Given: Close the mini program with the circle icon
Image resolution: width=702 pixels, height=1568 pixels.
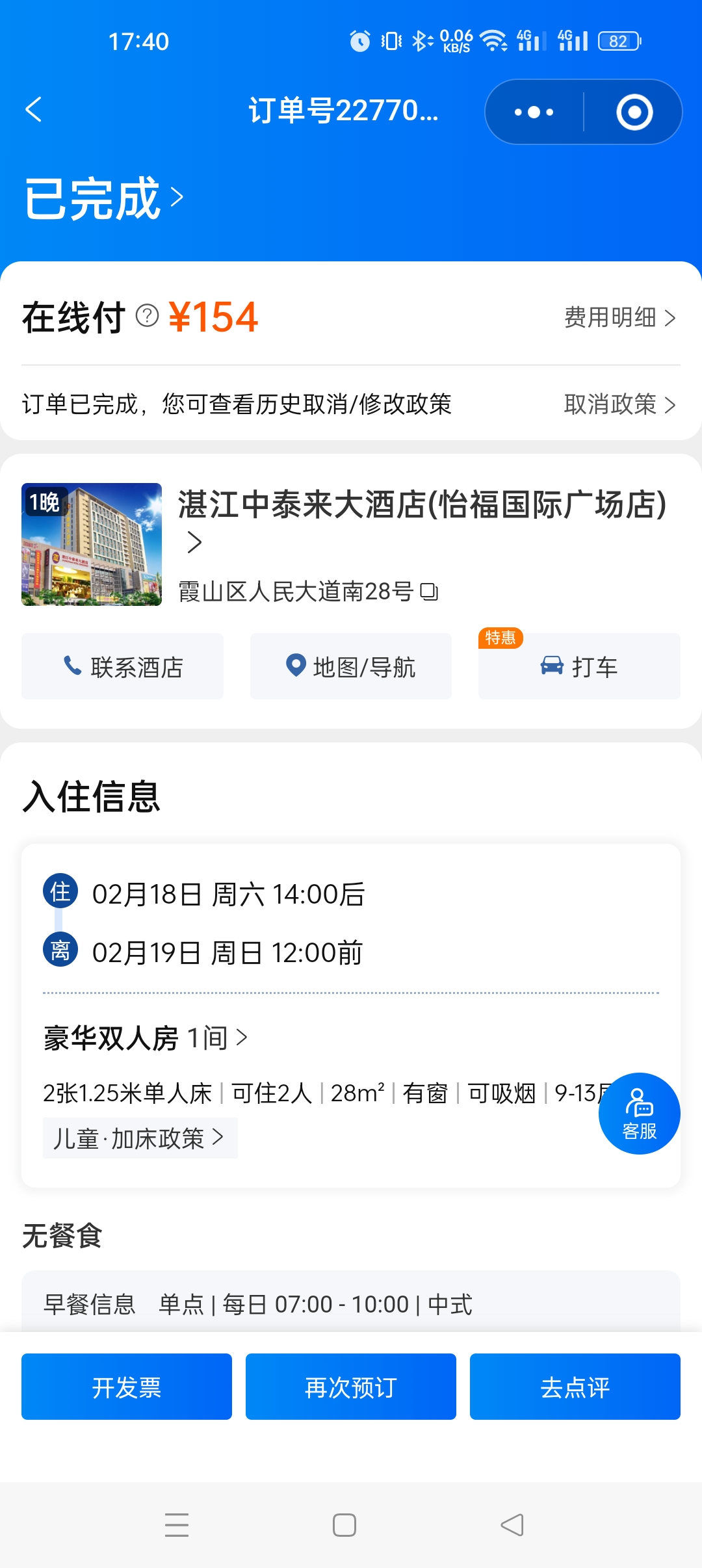Looking at the screenshot, I should click(x=634, y=112).
